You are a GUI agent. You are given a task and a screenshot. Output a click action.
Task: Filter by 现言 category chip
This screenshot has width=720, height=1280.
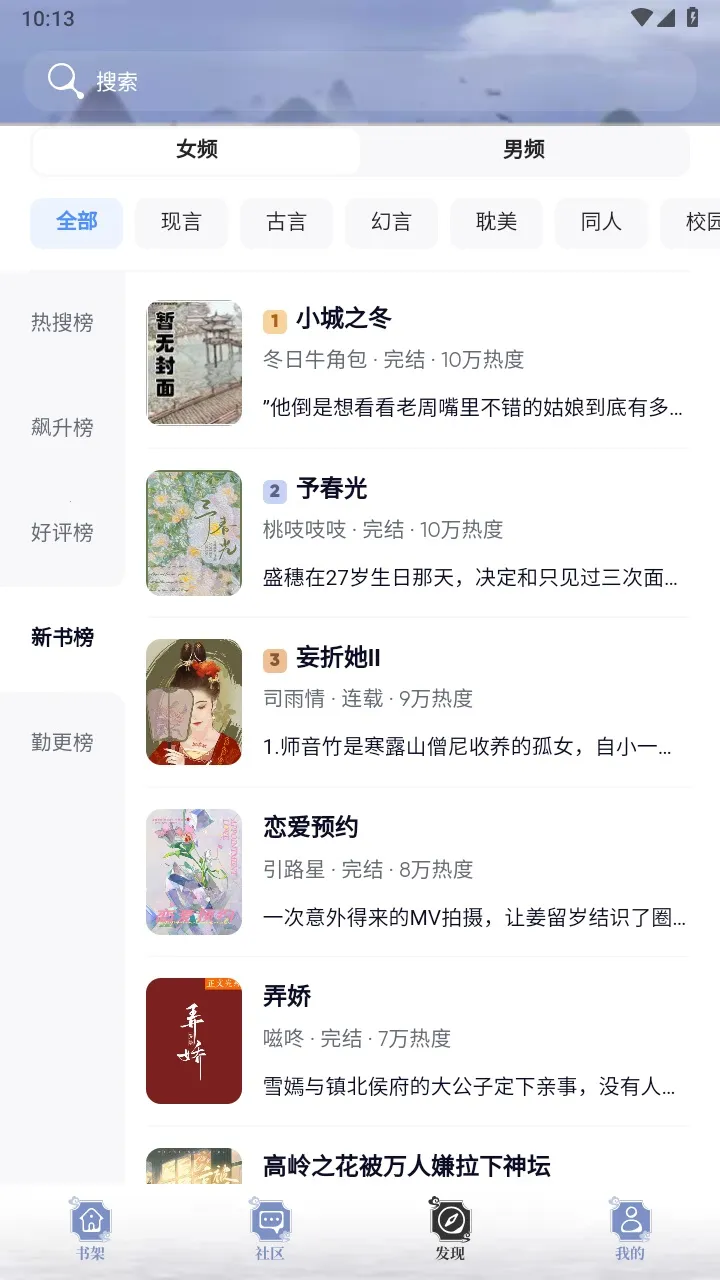click(181, 222)
